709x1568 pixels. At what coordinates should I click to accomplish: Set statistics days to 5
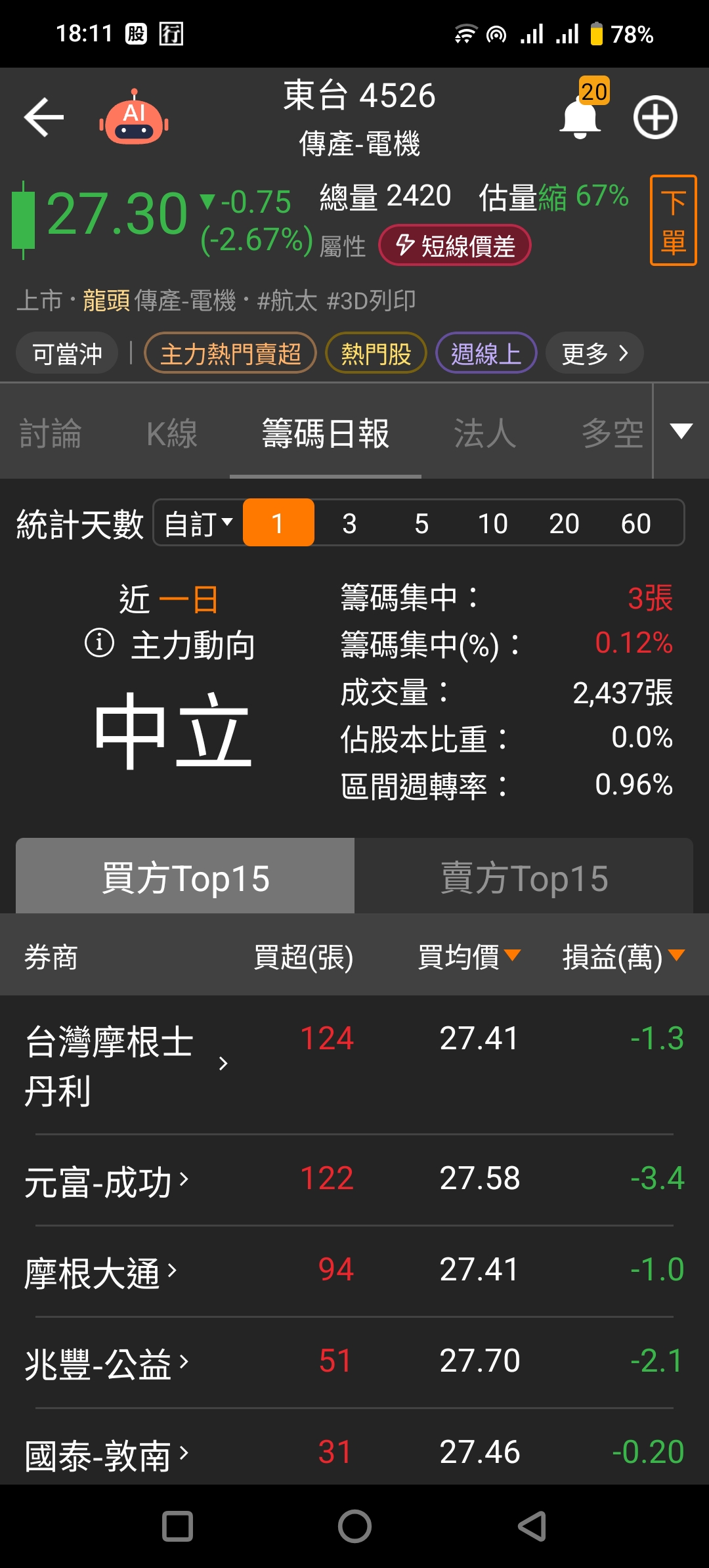tap(421, 523)
